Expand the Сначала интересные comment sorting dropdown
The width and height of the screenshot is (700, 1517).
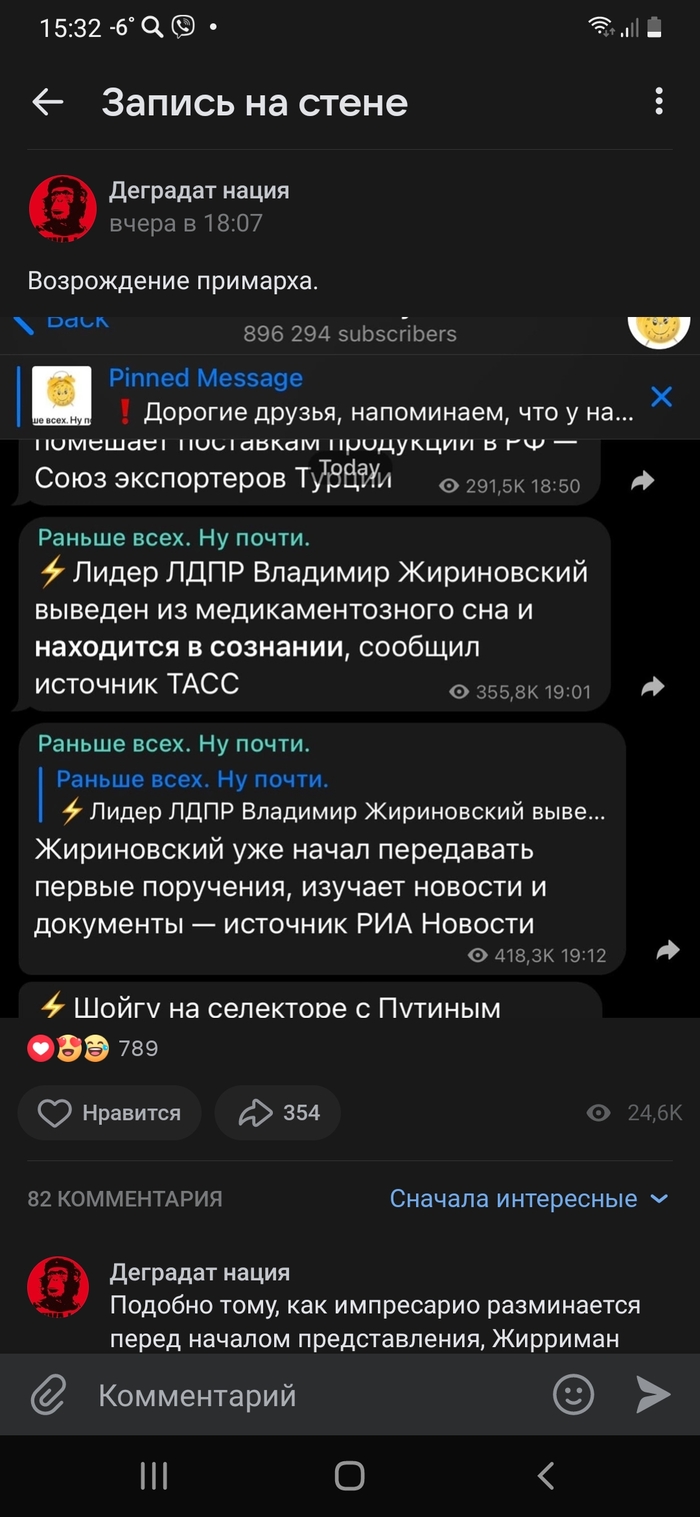(x=528, y=1198)
